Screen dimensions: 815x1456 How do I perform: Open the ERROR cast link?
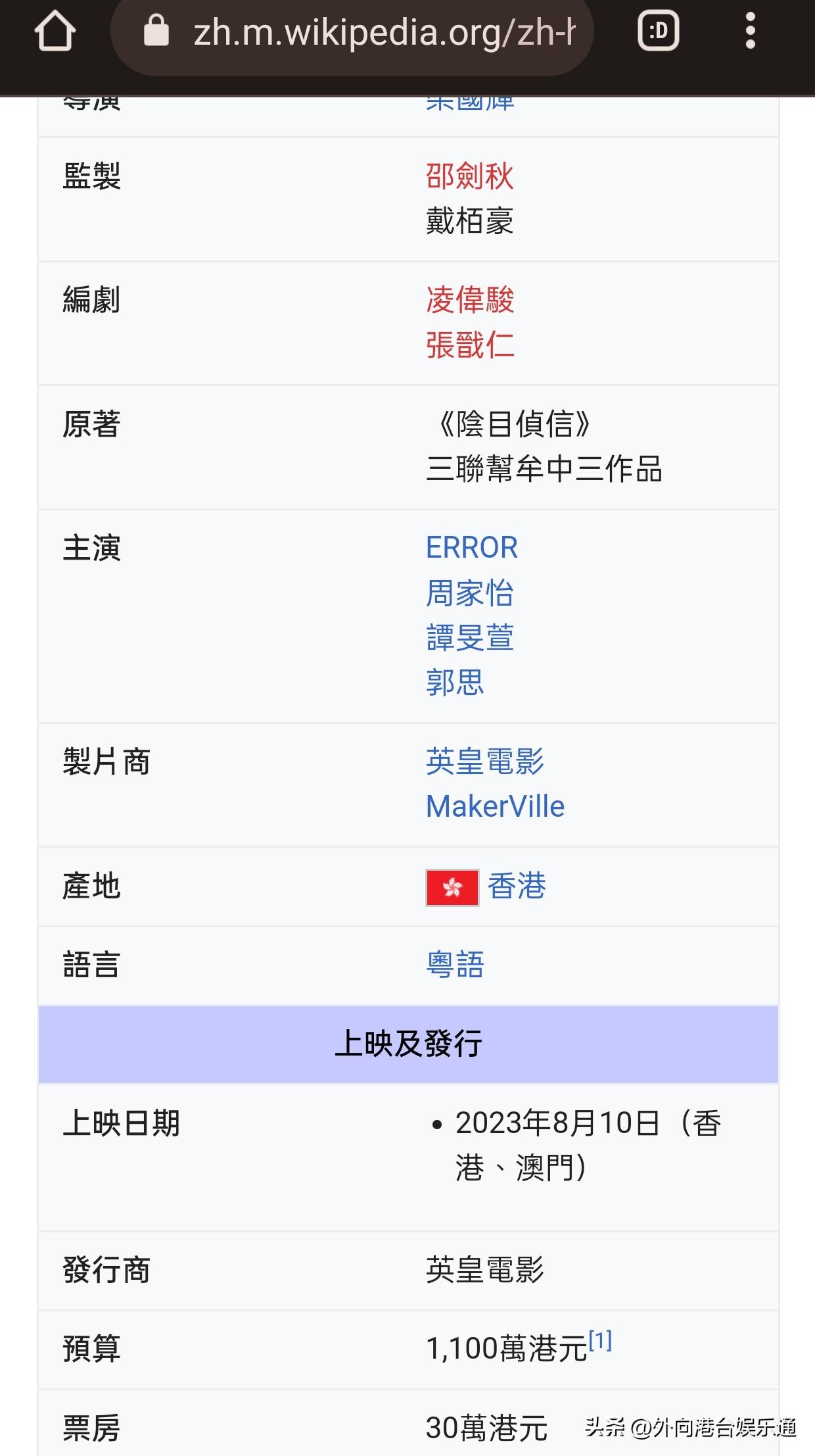(471, 547)
